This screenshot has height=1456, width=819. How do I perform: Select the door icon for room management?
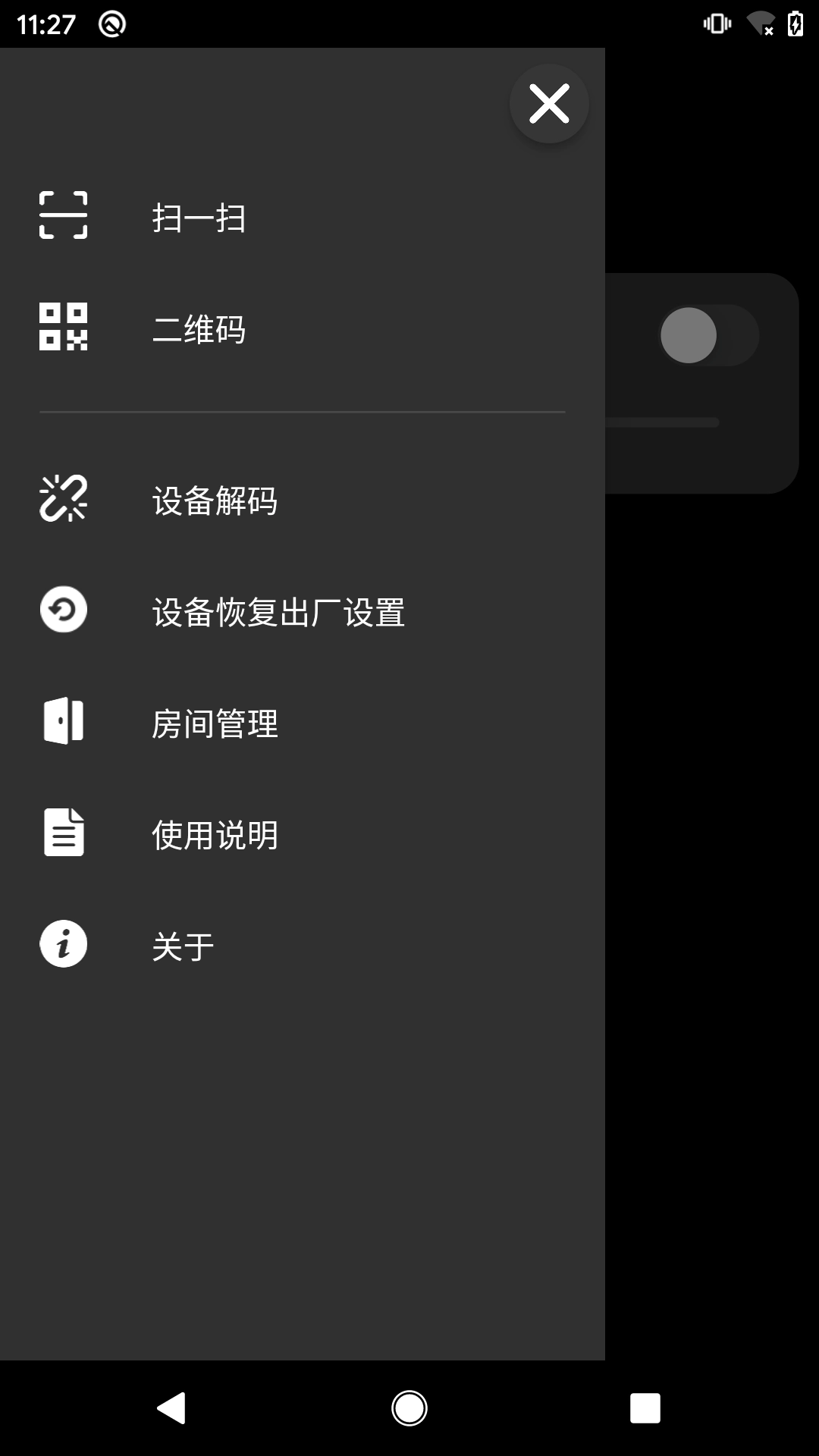click(x=64, y=720)
